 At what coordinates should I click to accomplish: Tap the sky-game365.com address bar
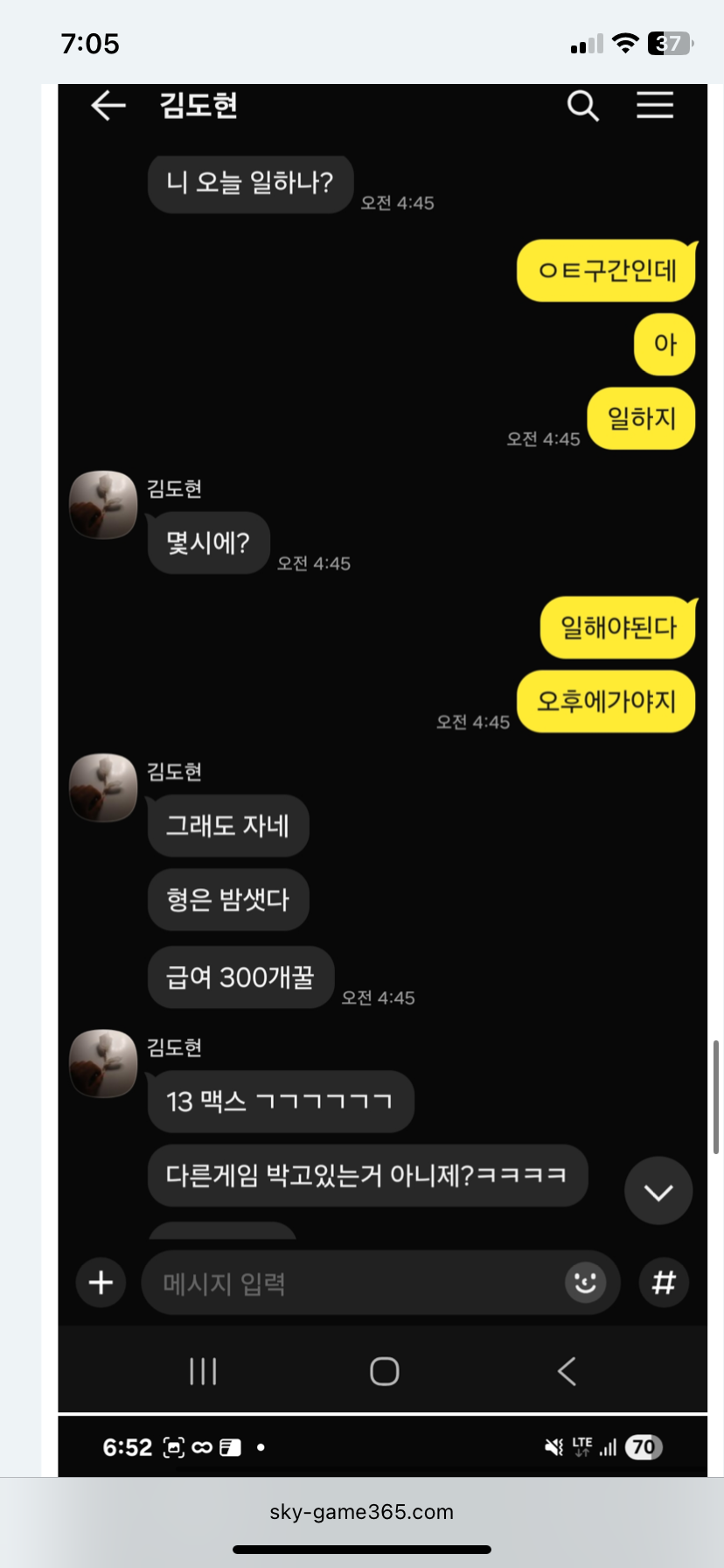pos(361,1512)
